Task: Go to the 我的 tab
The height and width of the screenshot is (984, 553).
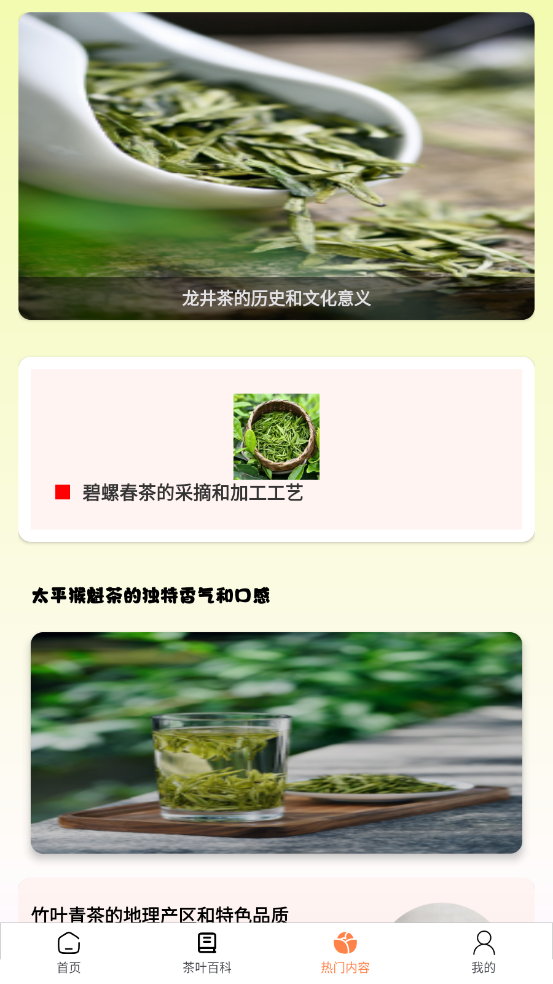Action: (483, 953)
